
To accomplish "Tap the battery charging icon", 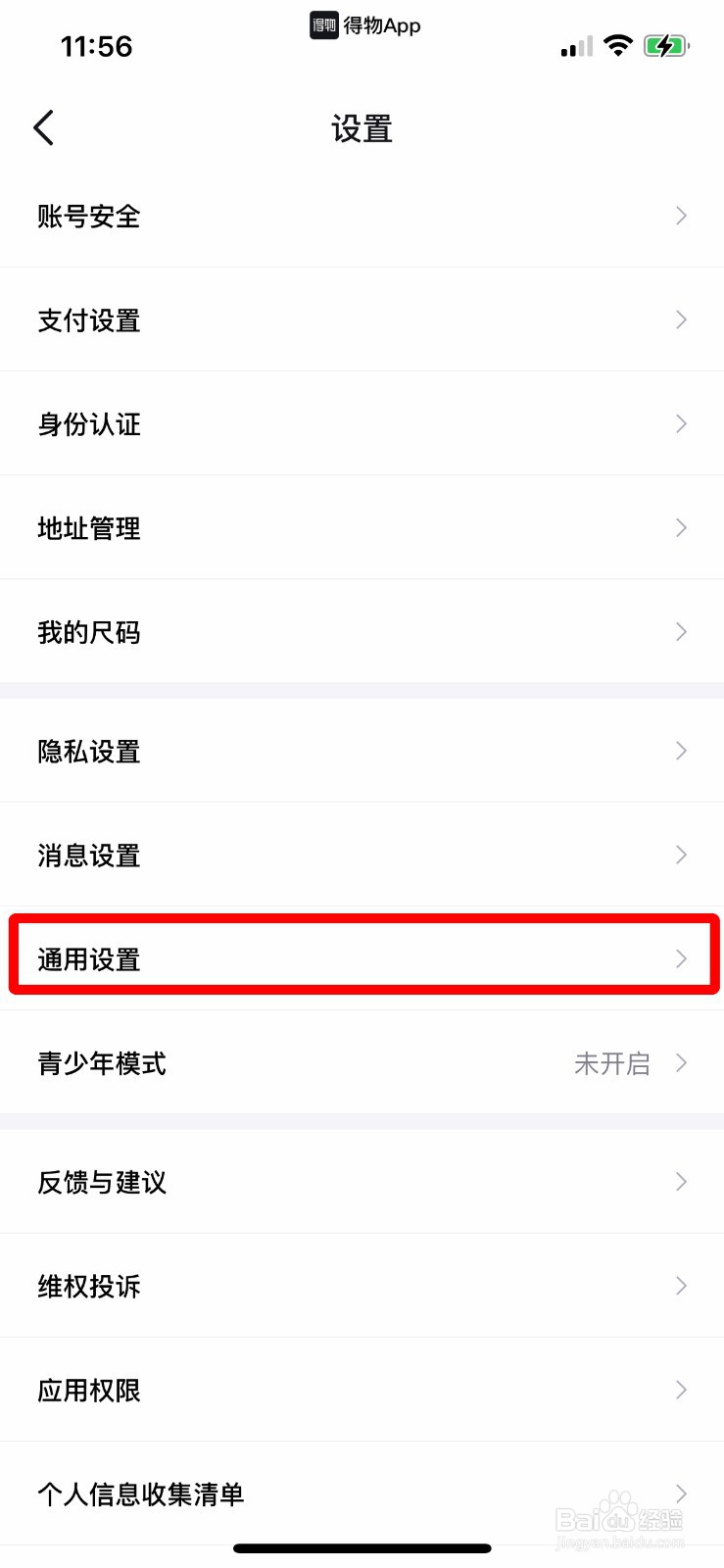I will click(667, 45).
